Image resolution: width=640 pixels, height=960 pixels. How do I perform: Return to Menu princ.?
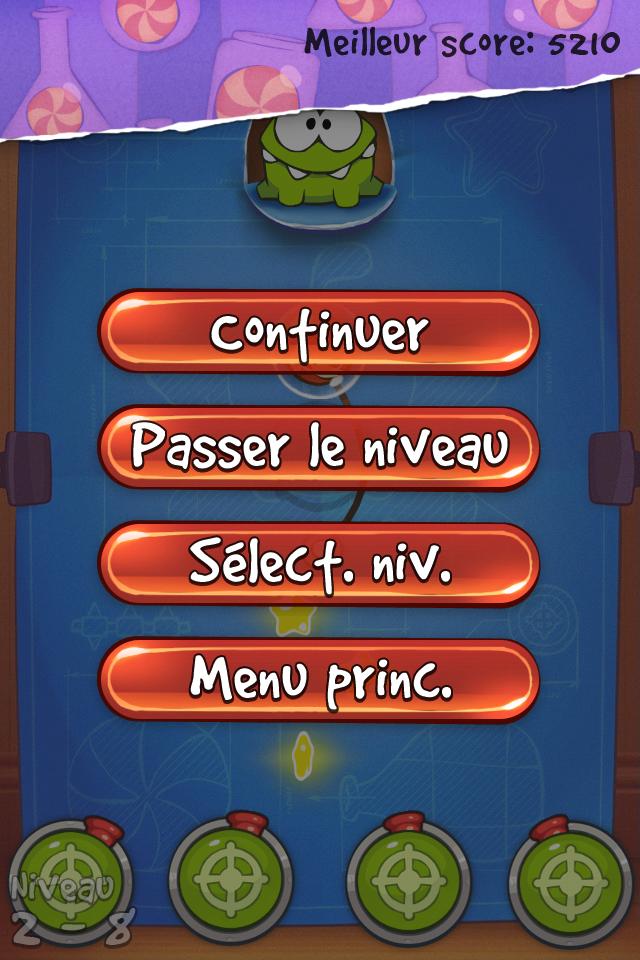coord(319,680)
